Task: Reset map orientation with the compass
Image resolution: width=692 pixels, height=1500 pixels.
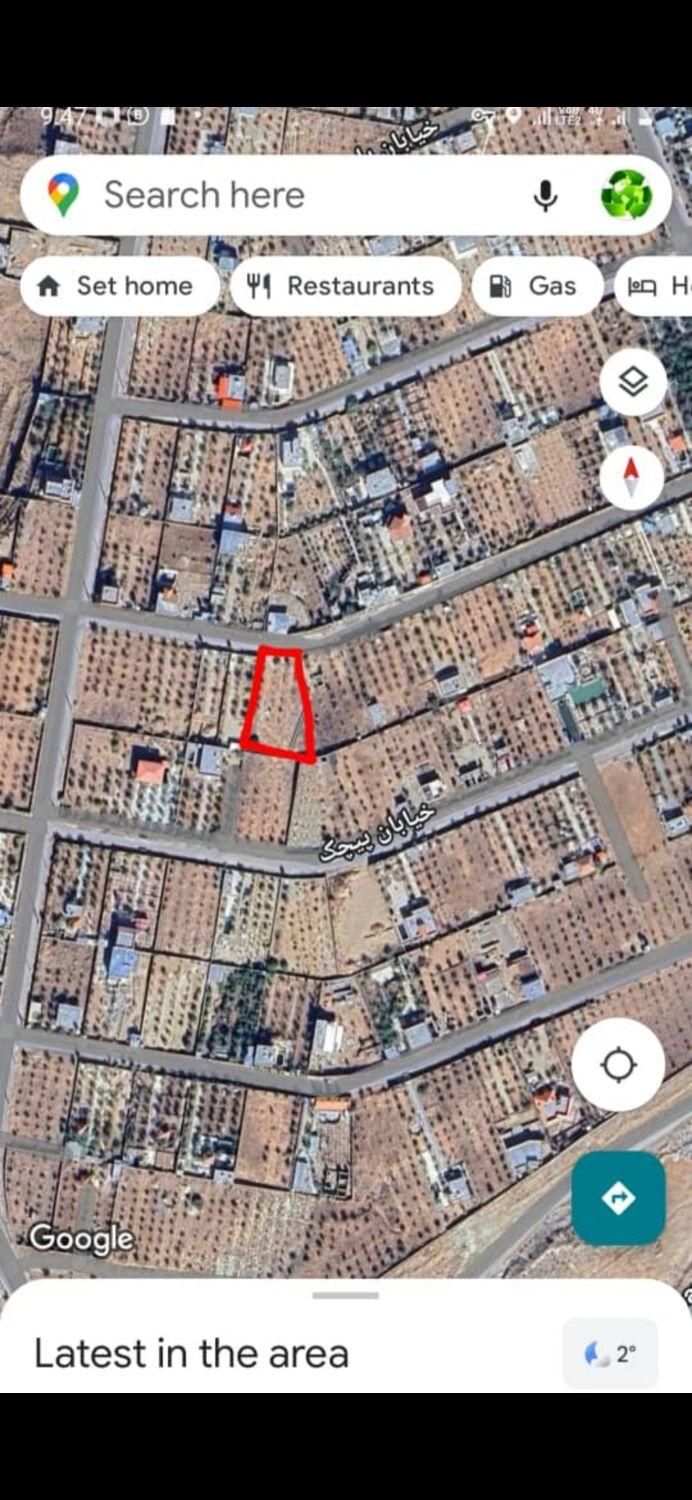Action: 632,477
